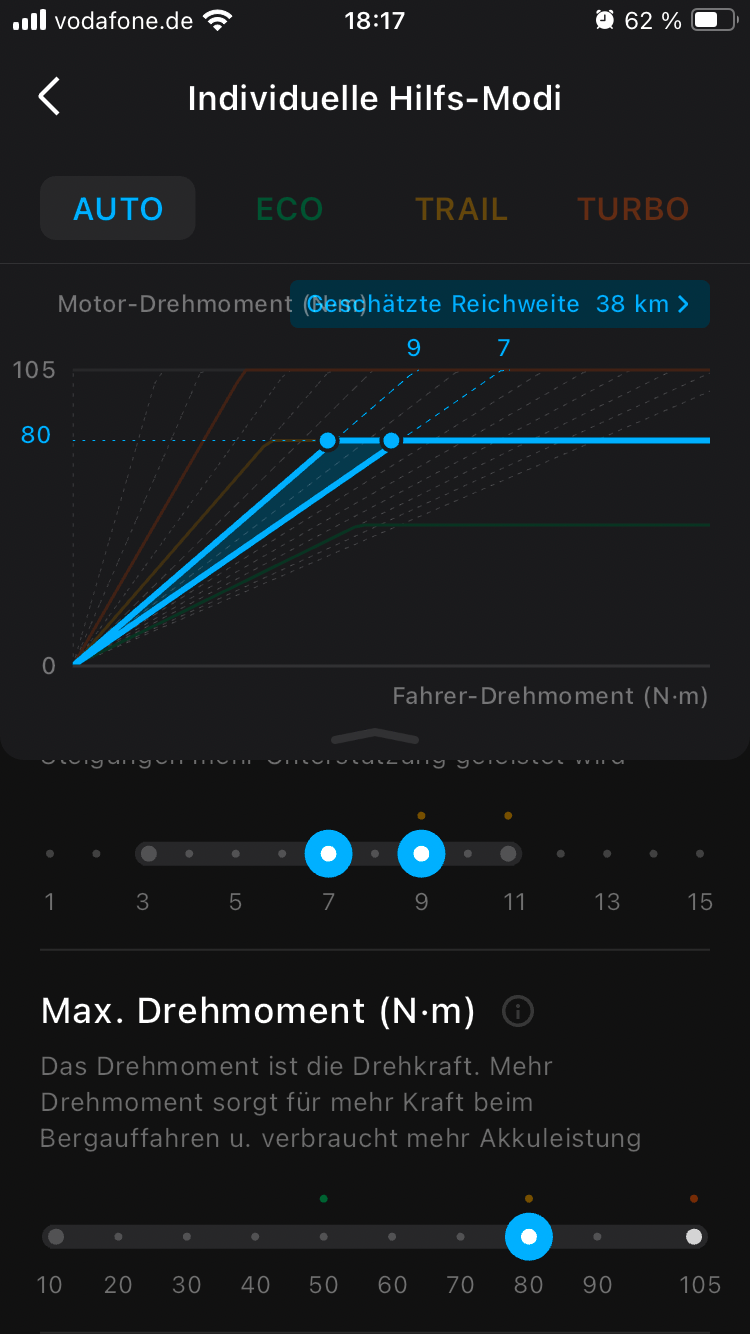
Task: Set Max. Drehmoment slider to 105
Action: (693, 1237)
